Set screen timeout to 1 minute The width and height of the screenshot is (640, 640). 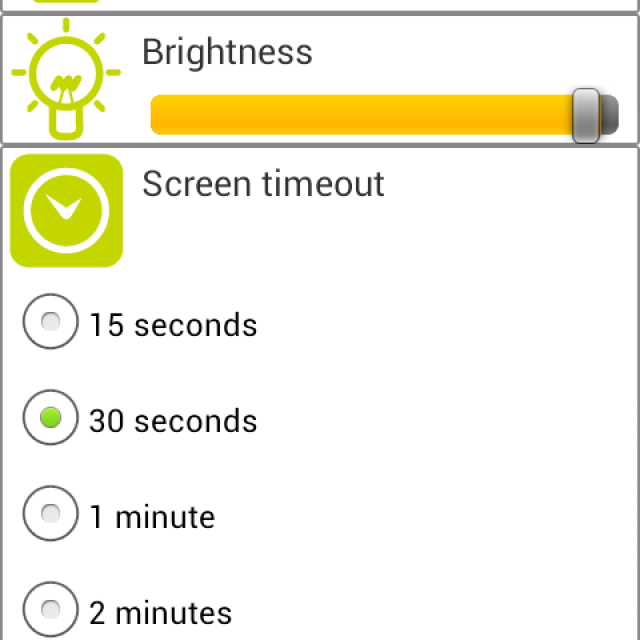(x=49, y=514)
